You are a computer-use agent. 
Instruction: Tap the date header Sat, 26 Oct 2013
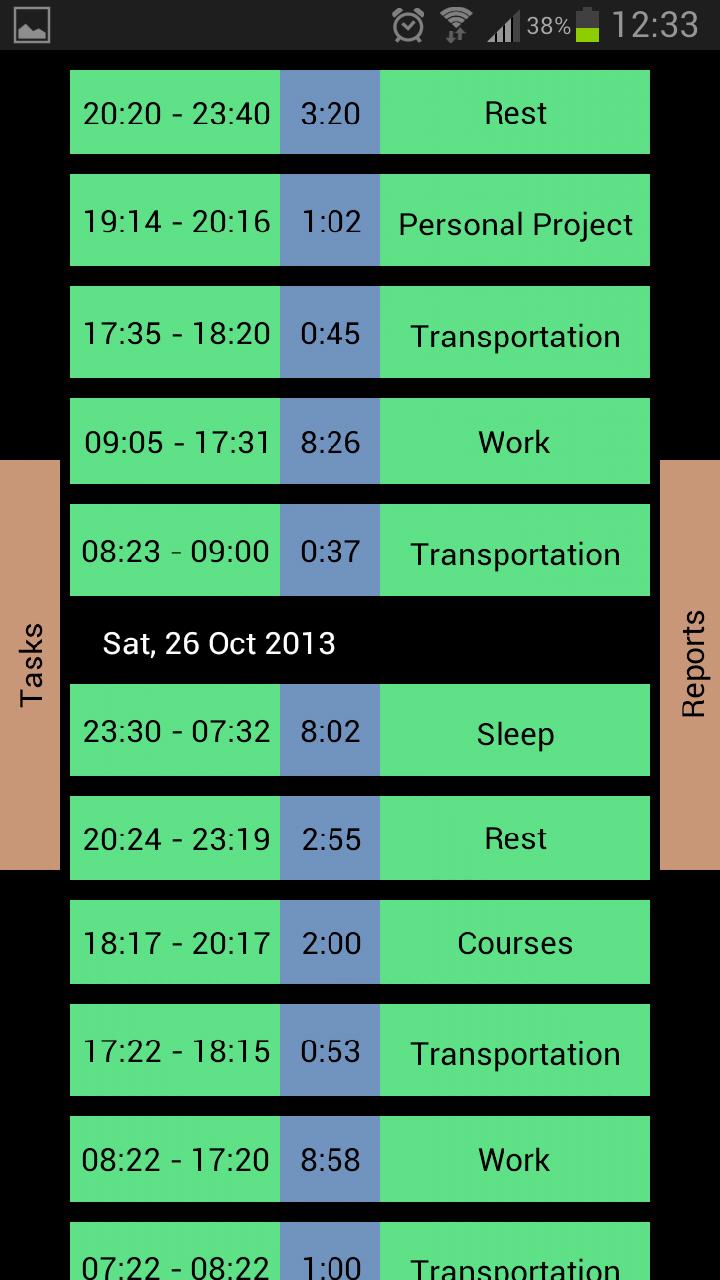click(x=219, y=643)
